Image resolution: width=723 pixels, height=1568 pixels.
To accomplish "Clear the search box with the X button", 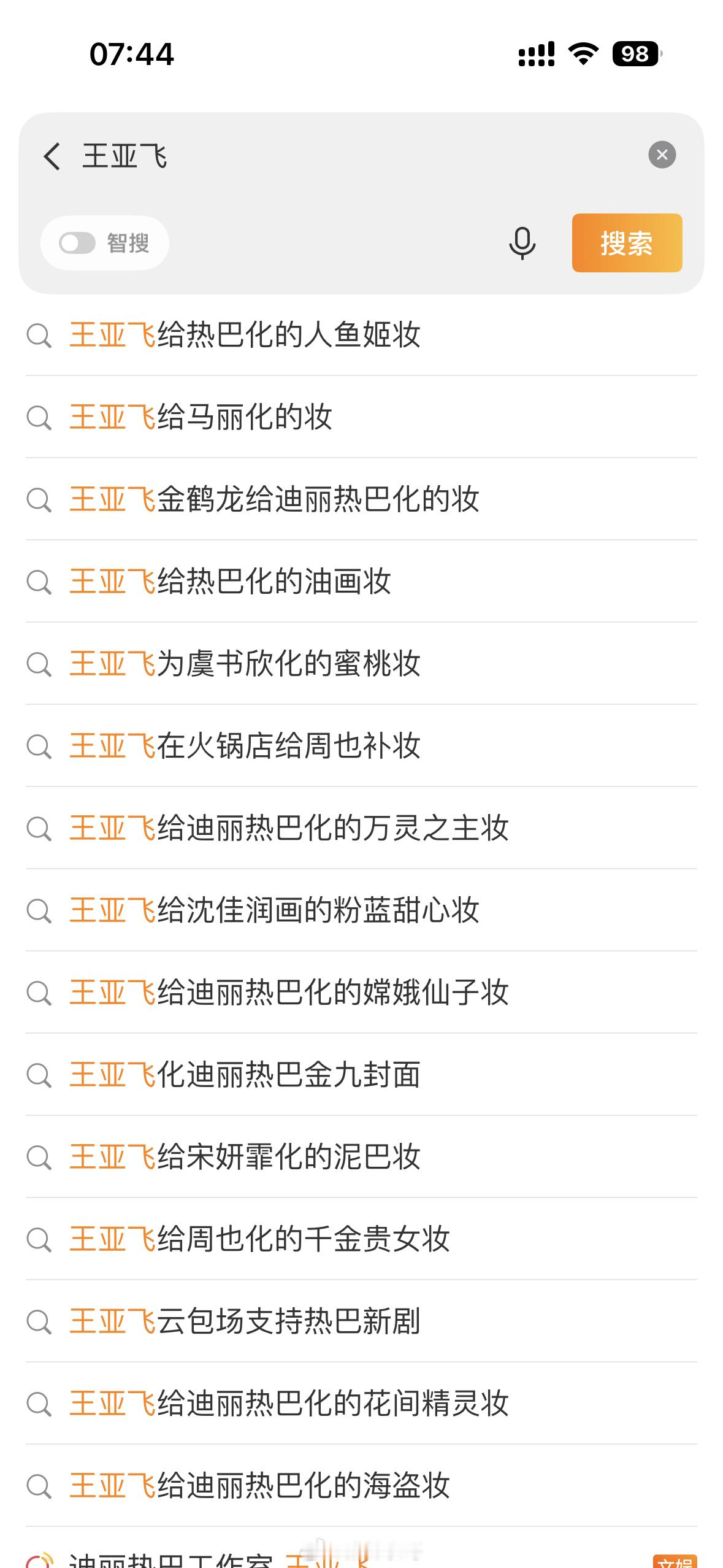I will pos(661,155).
